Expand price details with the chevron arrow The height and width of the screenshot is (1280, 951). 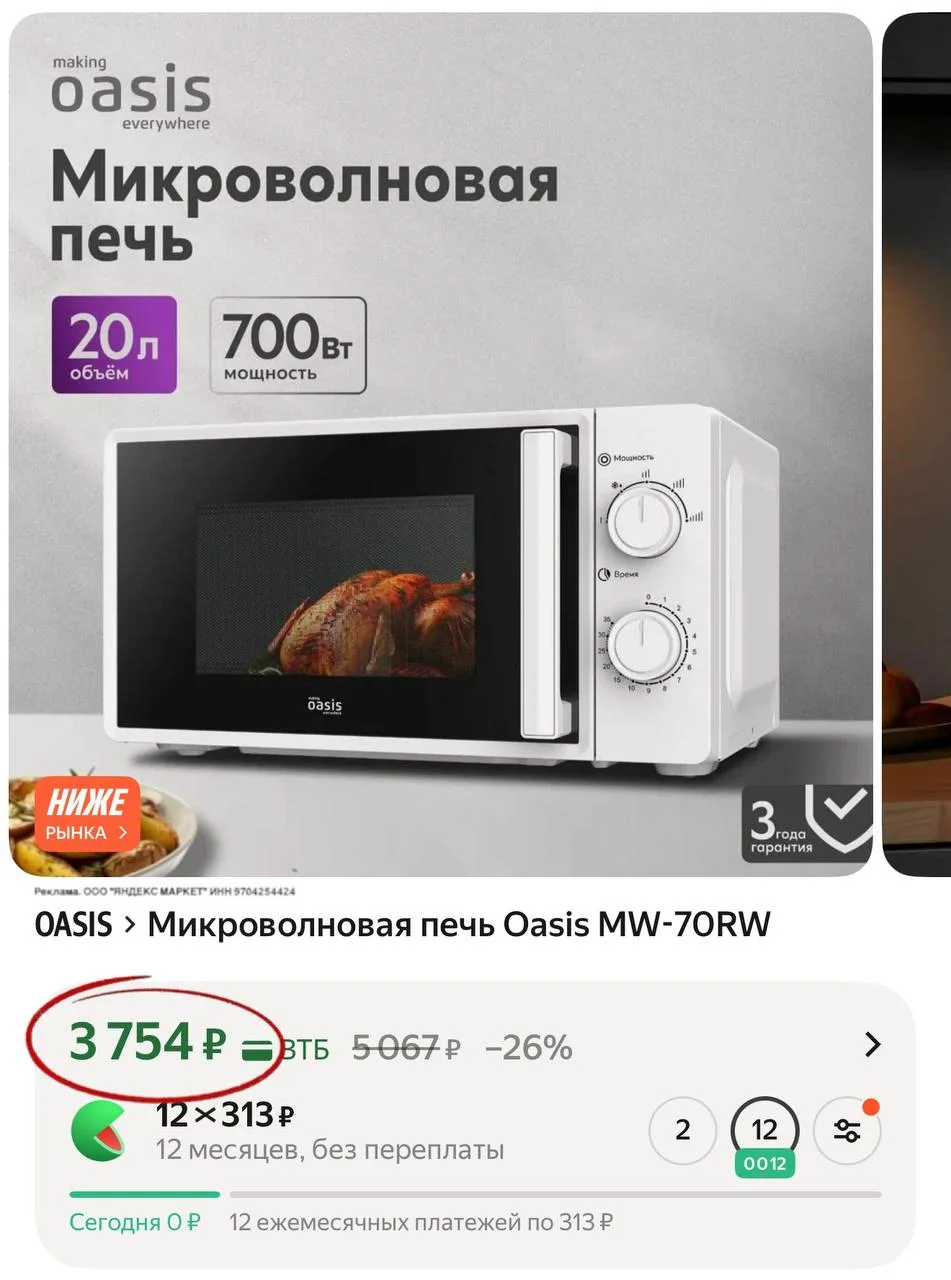[872, 1046]
